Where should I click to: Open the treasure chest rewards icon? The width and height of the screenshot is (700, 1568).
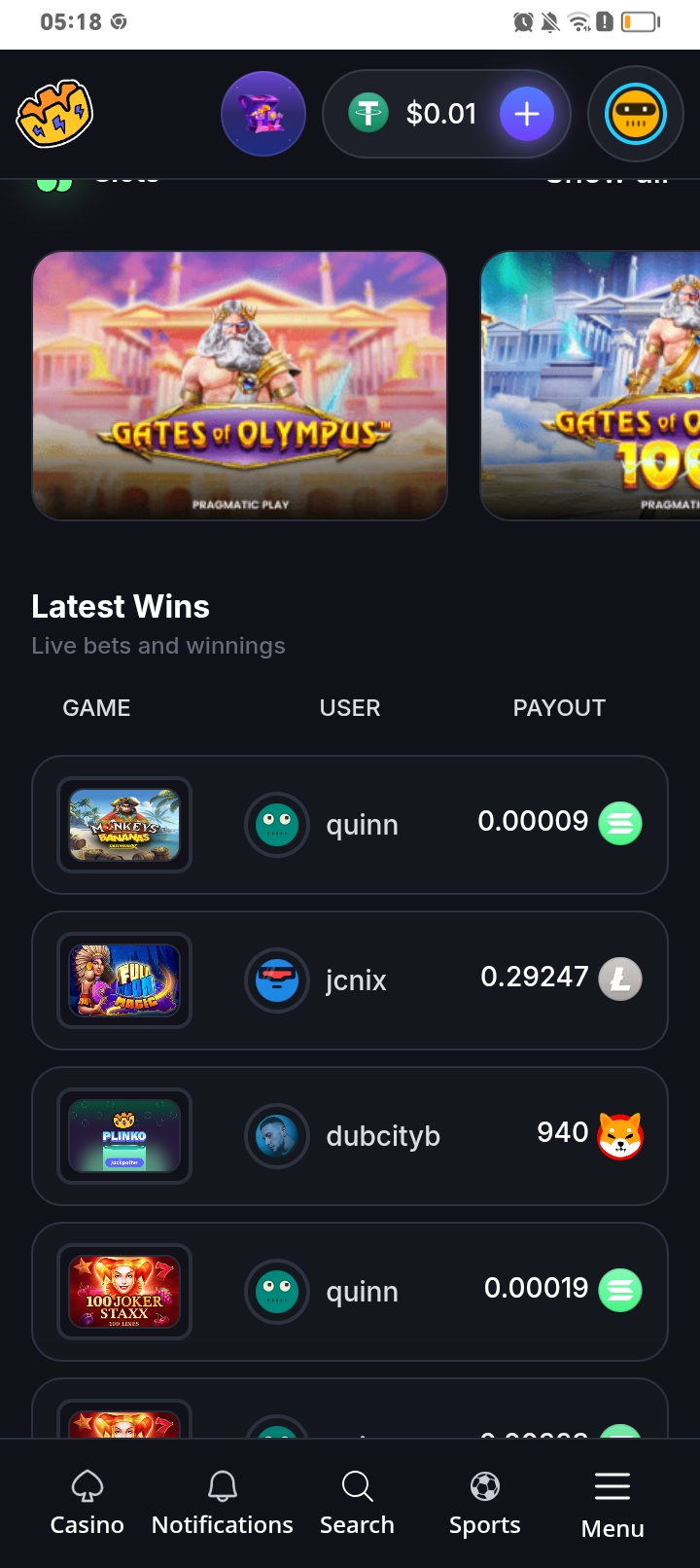pyautogui.click(x=263, y=114)
